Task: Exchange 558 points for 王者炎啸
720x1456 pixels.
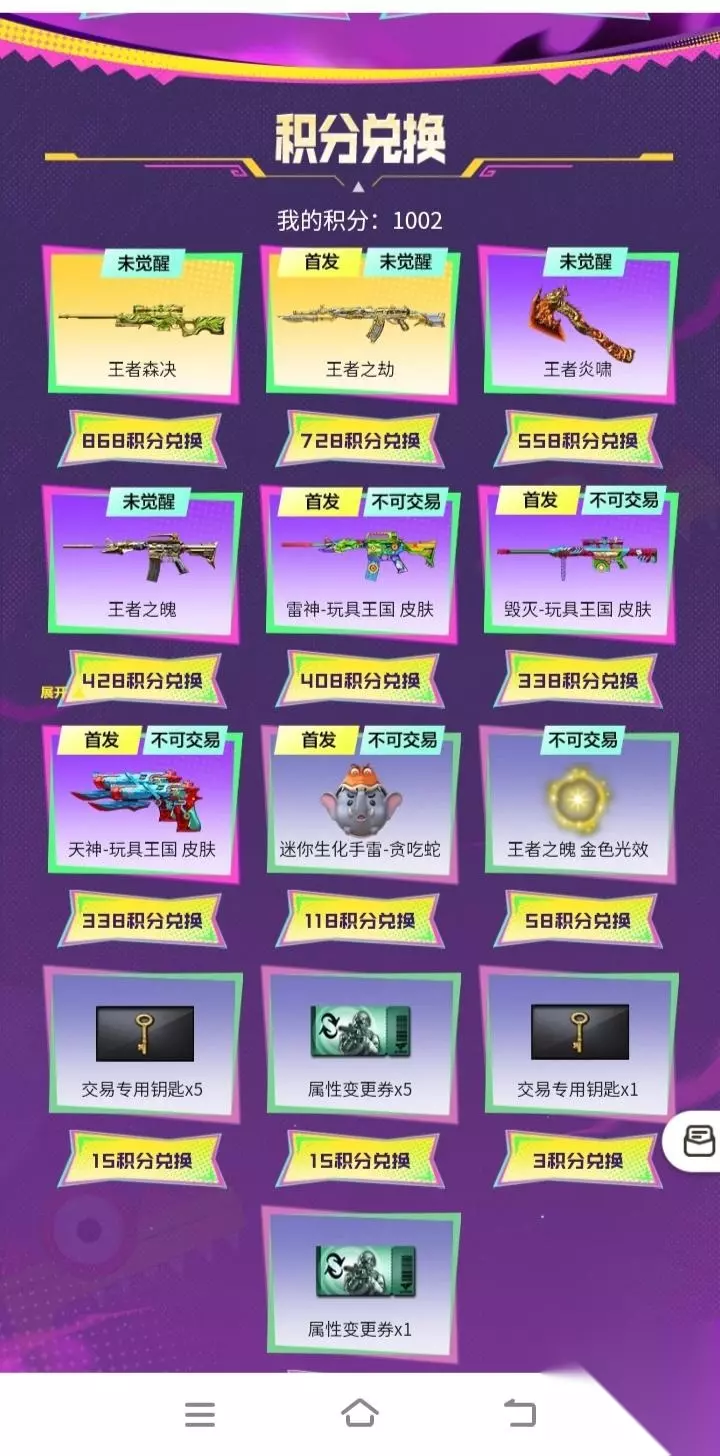Action: tap(578, 440)
